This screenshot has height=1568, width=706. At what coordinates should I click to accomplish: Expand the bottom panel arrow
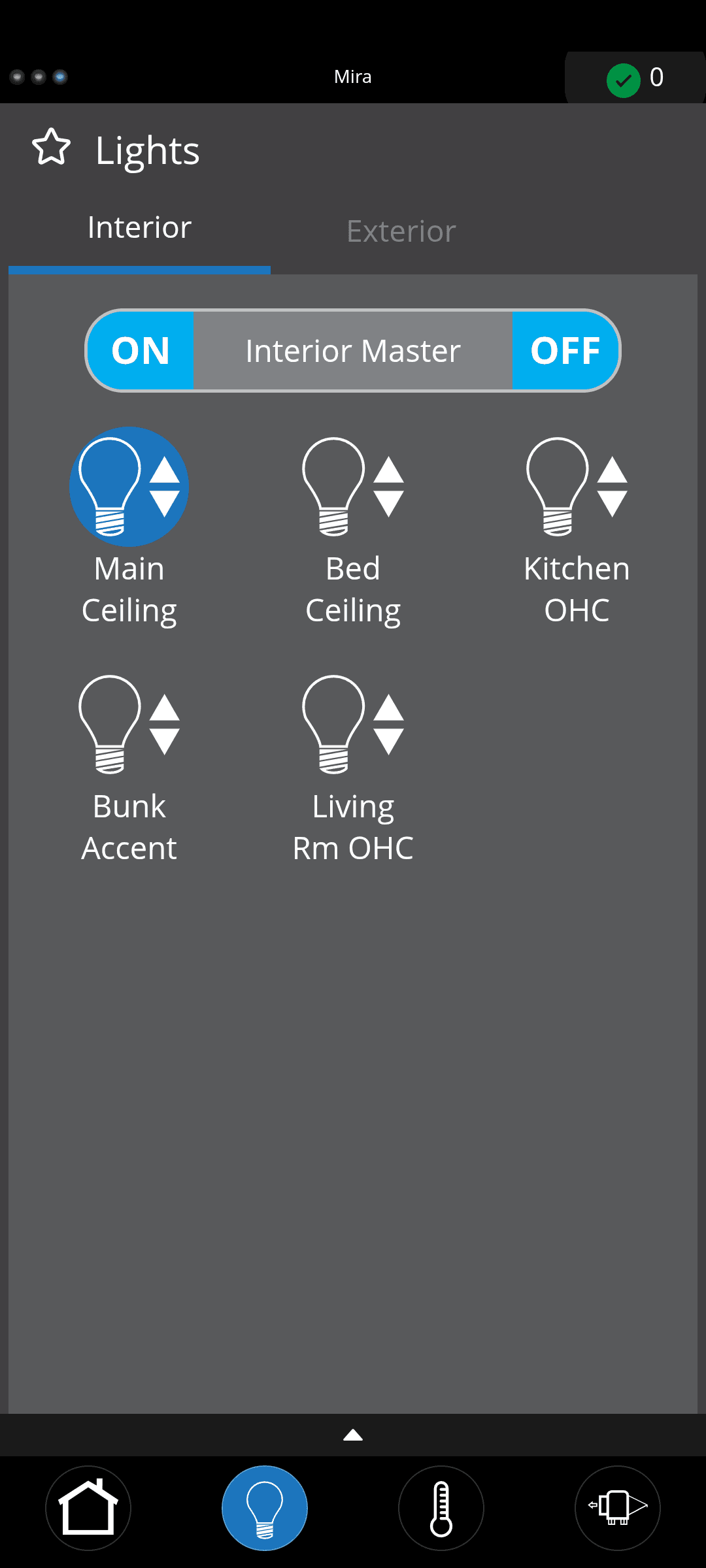click(353, 1435)
